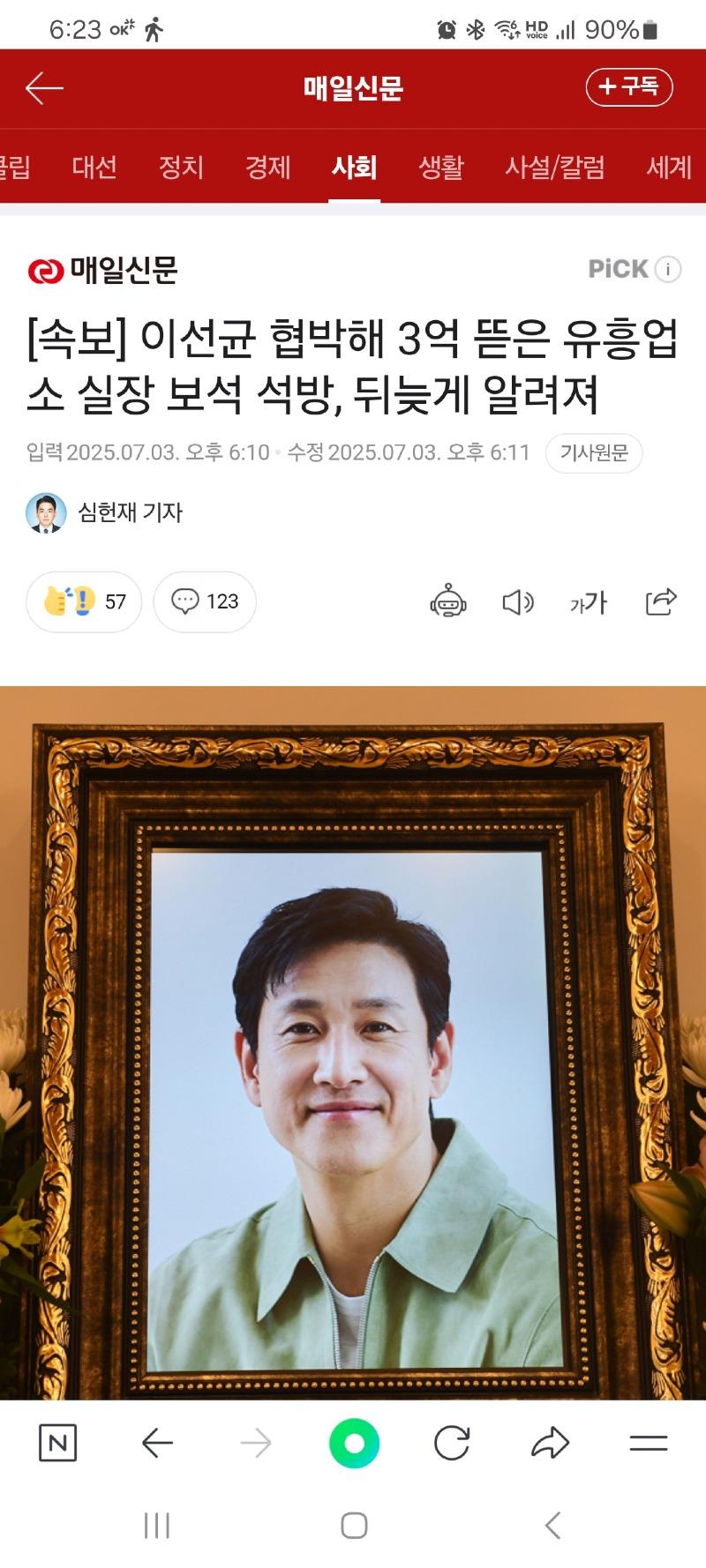Open the PiCK info icon
The width and height of the screenshot is (706, 1568).
click(668, 269)
